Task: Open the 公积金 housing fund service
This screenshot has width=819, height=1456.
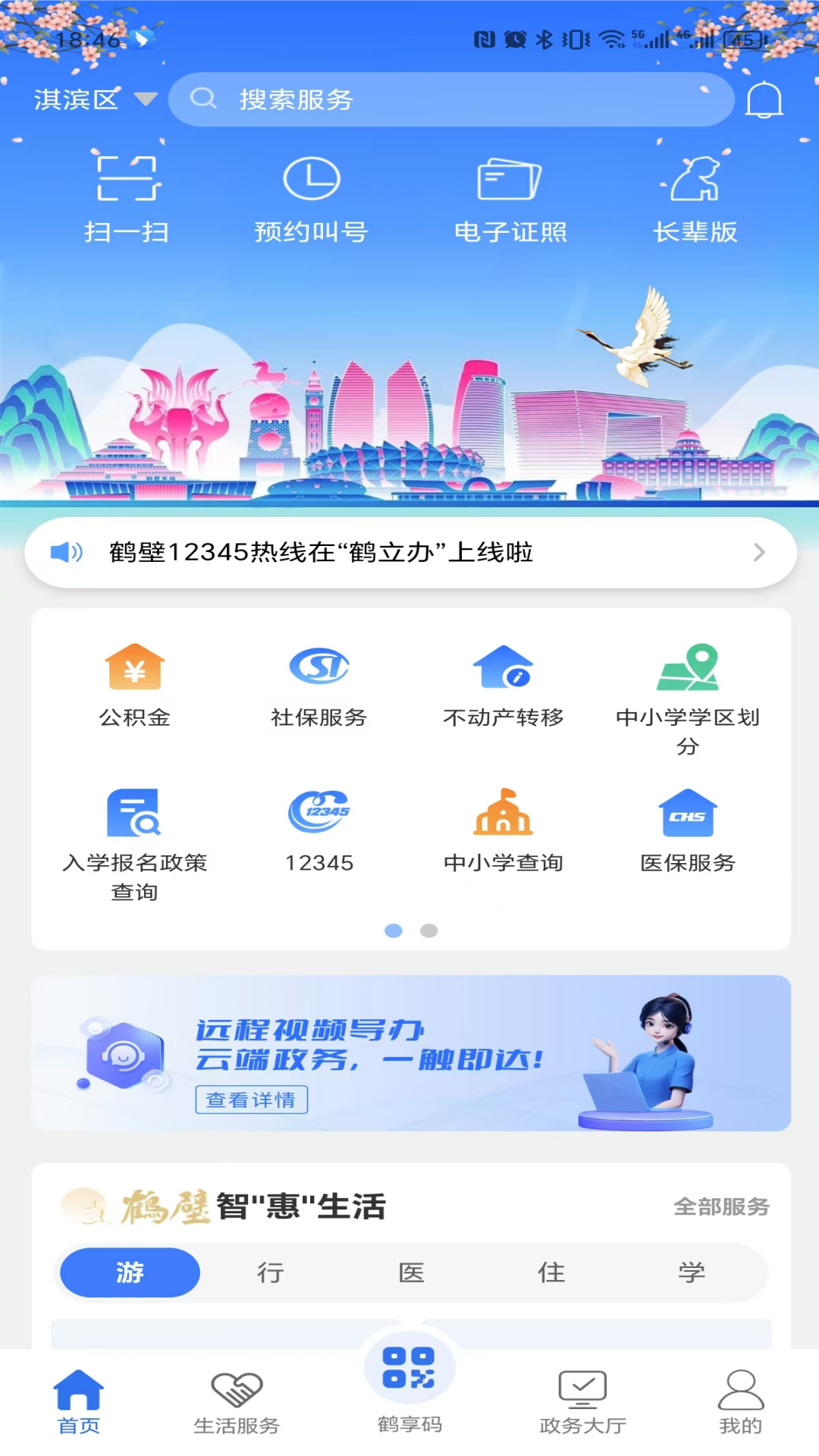Action: [x=134, y=682]
